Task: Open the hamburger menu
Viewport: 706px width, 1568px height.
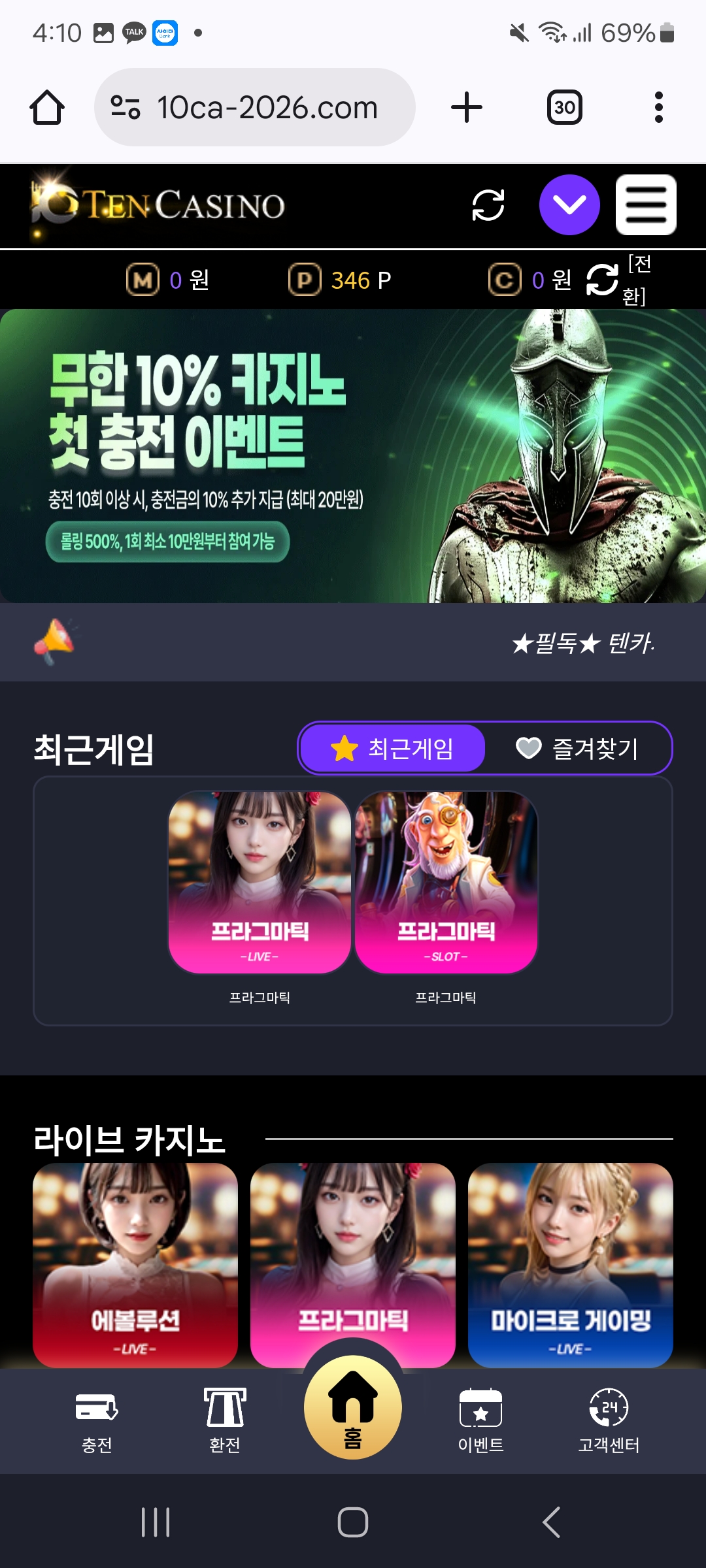Action: 646,205
